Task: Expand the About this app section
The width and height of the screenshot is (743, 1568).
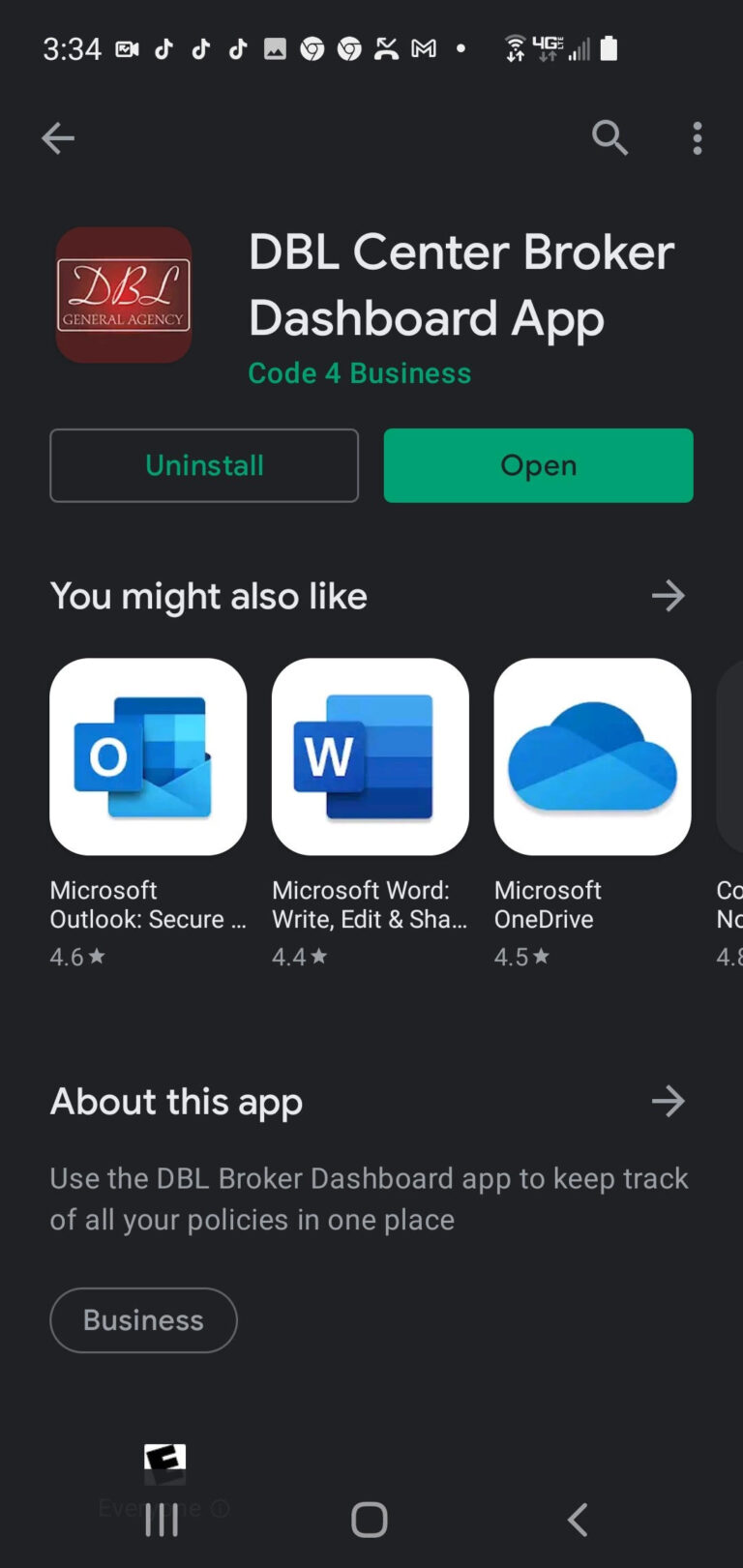Action: point(668,1101)
